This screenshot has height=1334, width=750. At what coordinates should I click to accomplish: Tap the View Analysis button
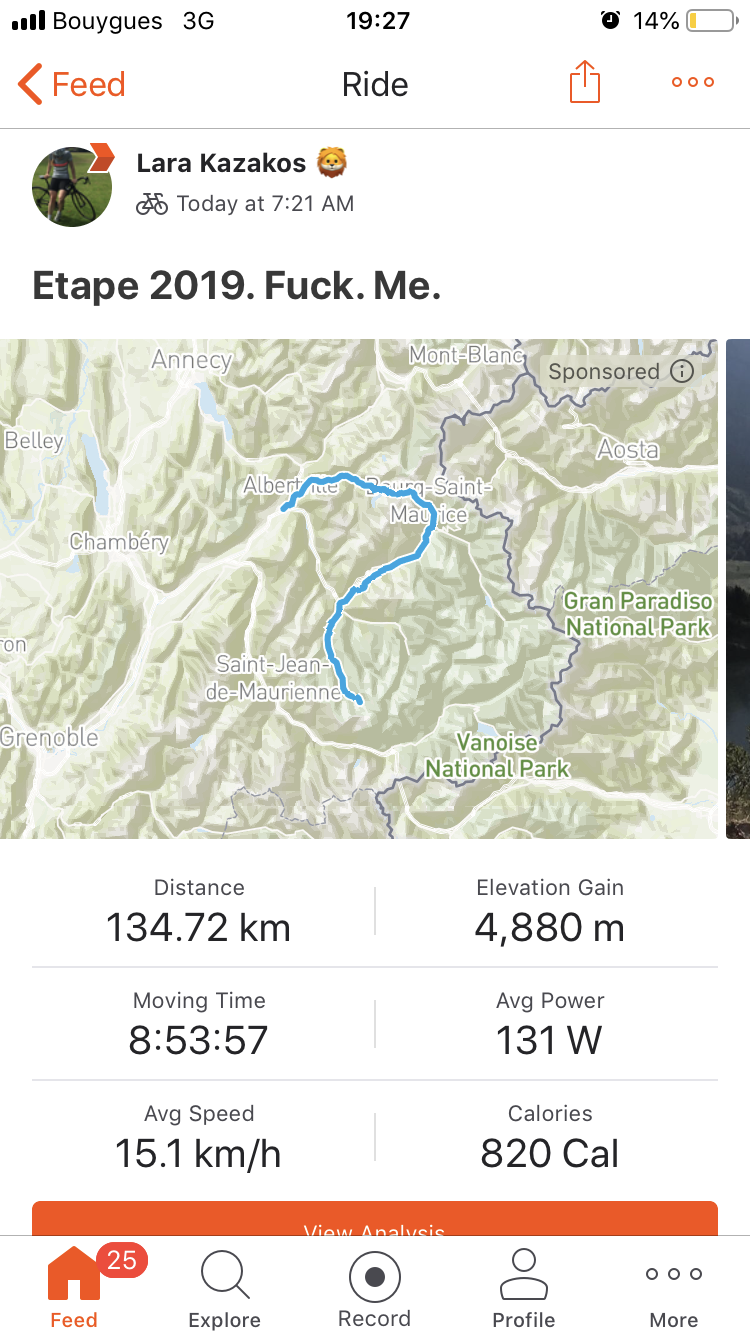[x=375, y=1219]
